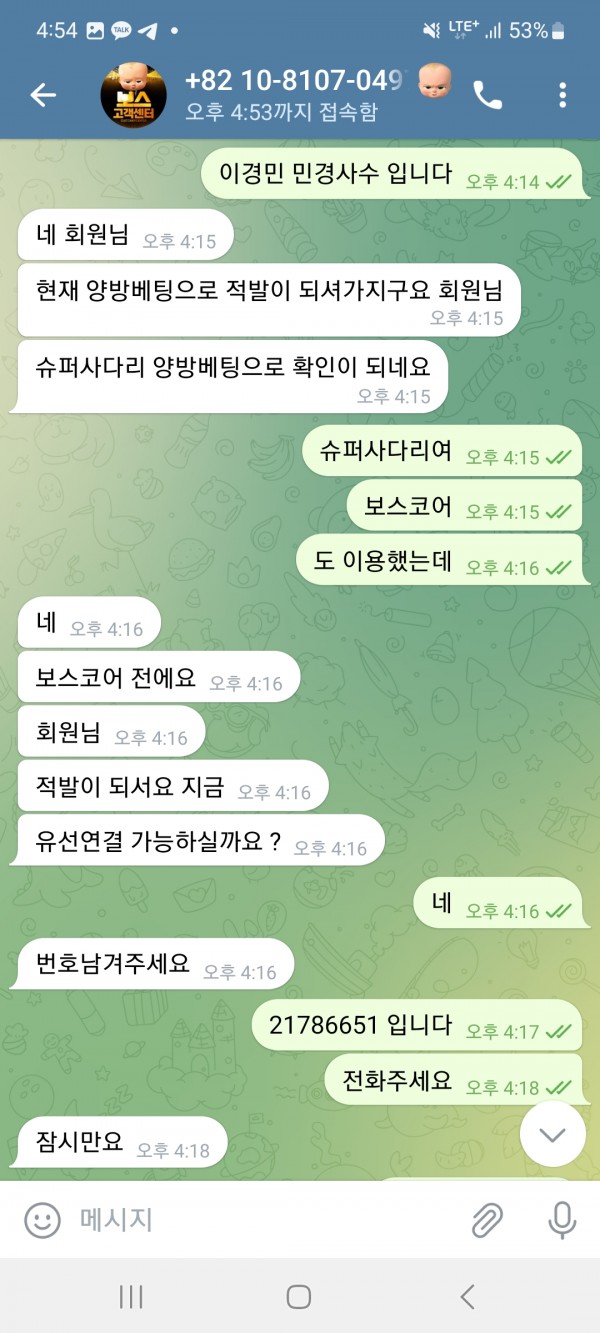Record a voice message with the microphone
This screenshot has height=1333, width=600.
(x=561, y=1219)
